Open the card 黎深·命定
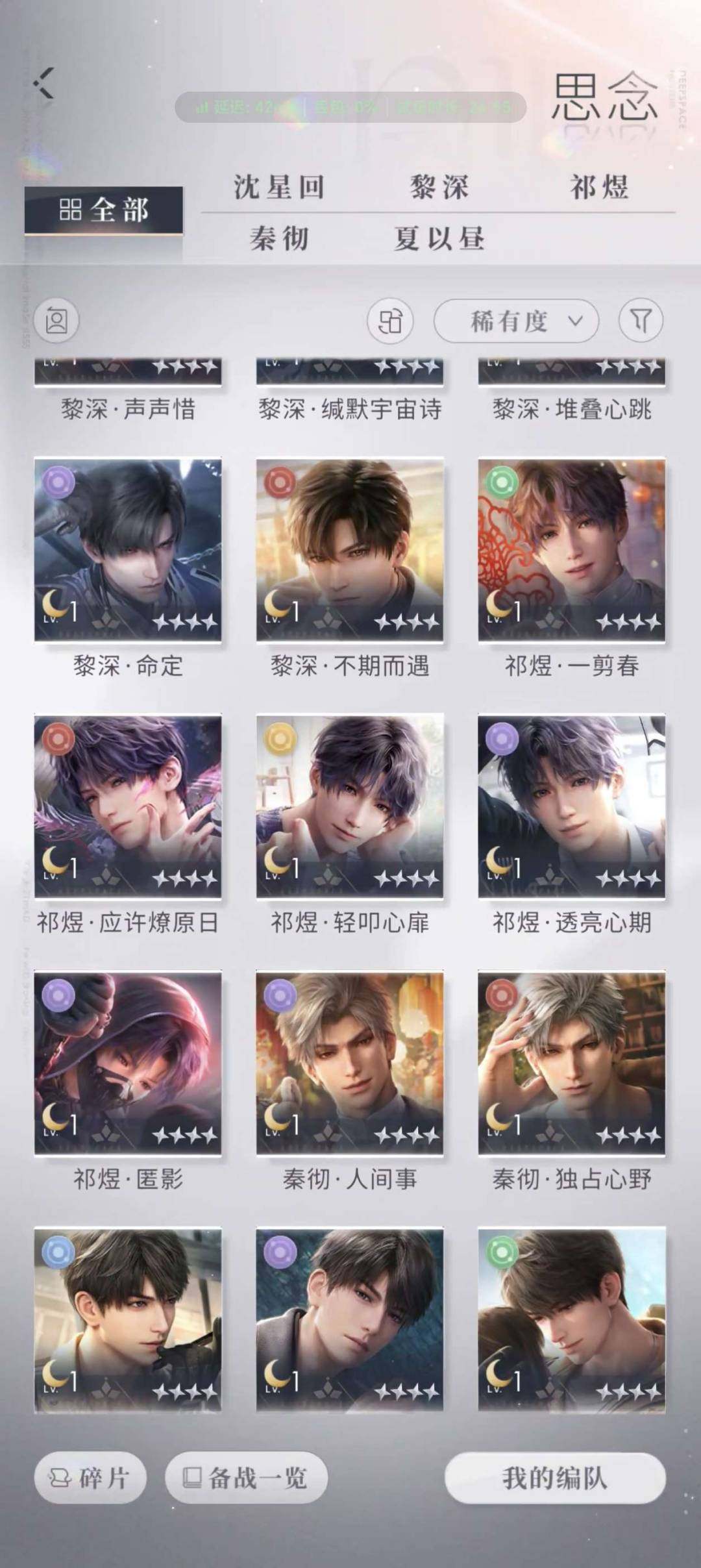 point(128,551)
